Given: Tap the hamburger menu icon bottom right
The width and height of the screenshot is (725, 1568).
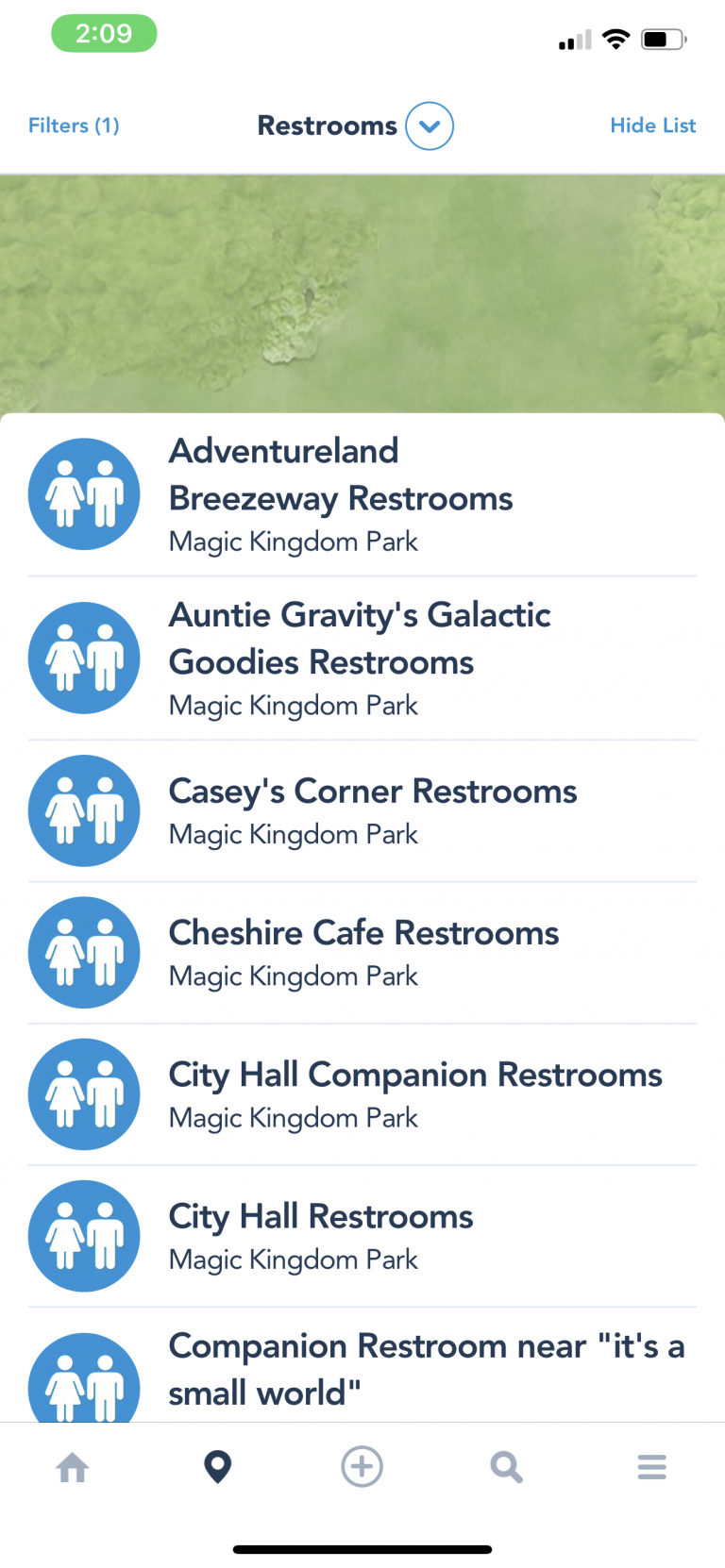Looking at the screenshot, I should [x=651, y=1466].
